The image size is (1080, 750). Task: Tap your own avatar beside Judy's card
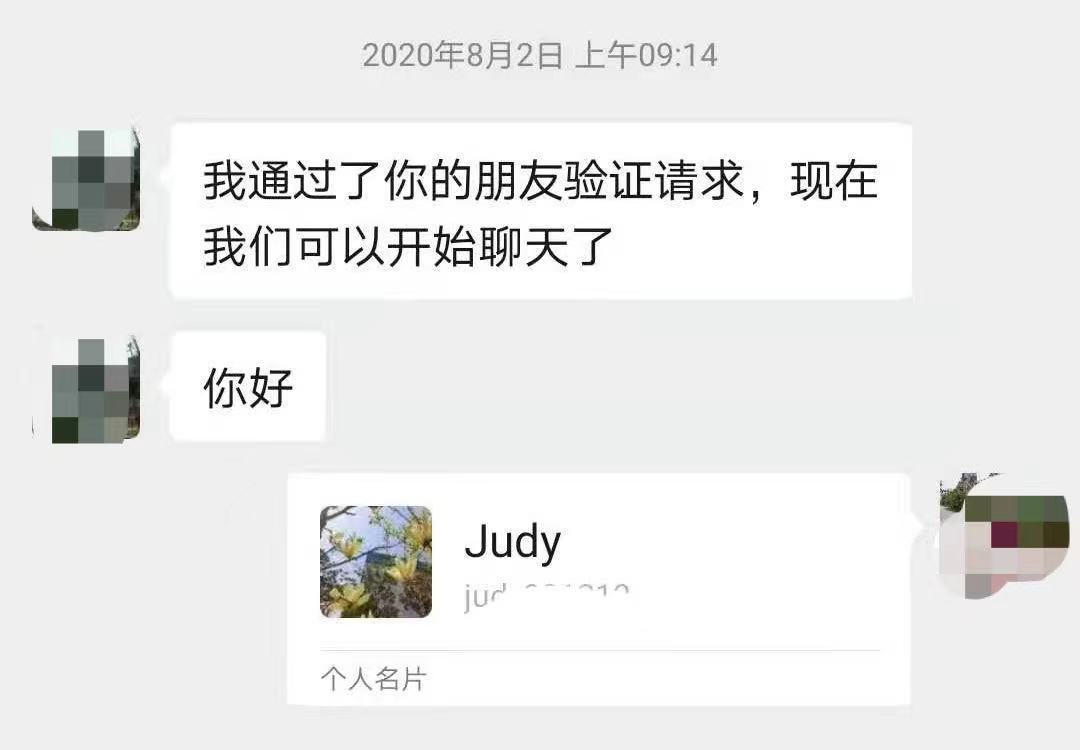tap(1003, 537)
